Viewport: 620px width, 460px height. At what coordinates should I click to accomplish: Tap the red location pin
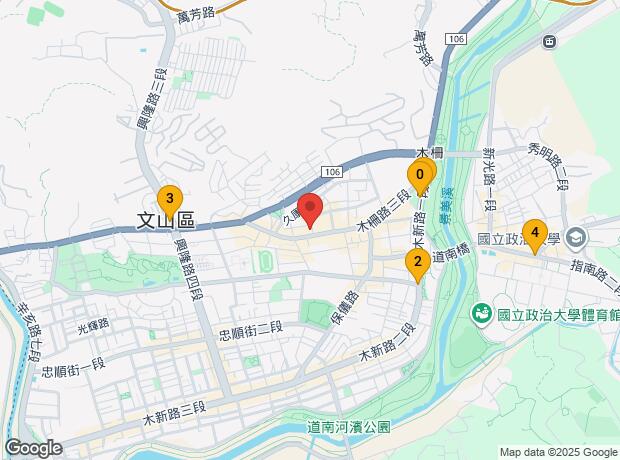pos(310,210)
